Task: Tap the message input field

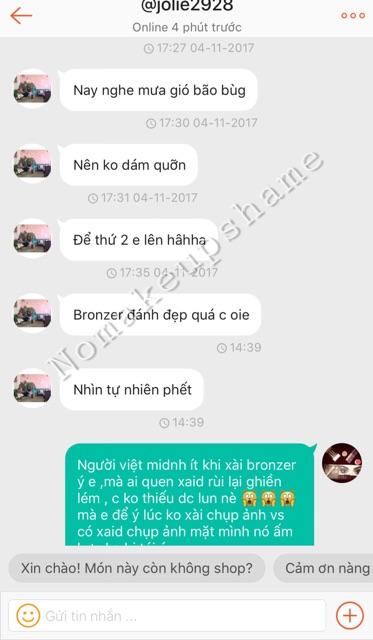Action: click(167, 615)
